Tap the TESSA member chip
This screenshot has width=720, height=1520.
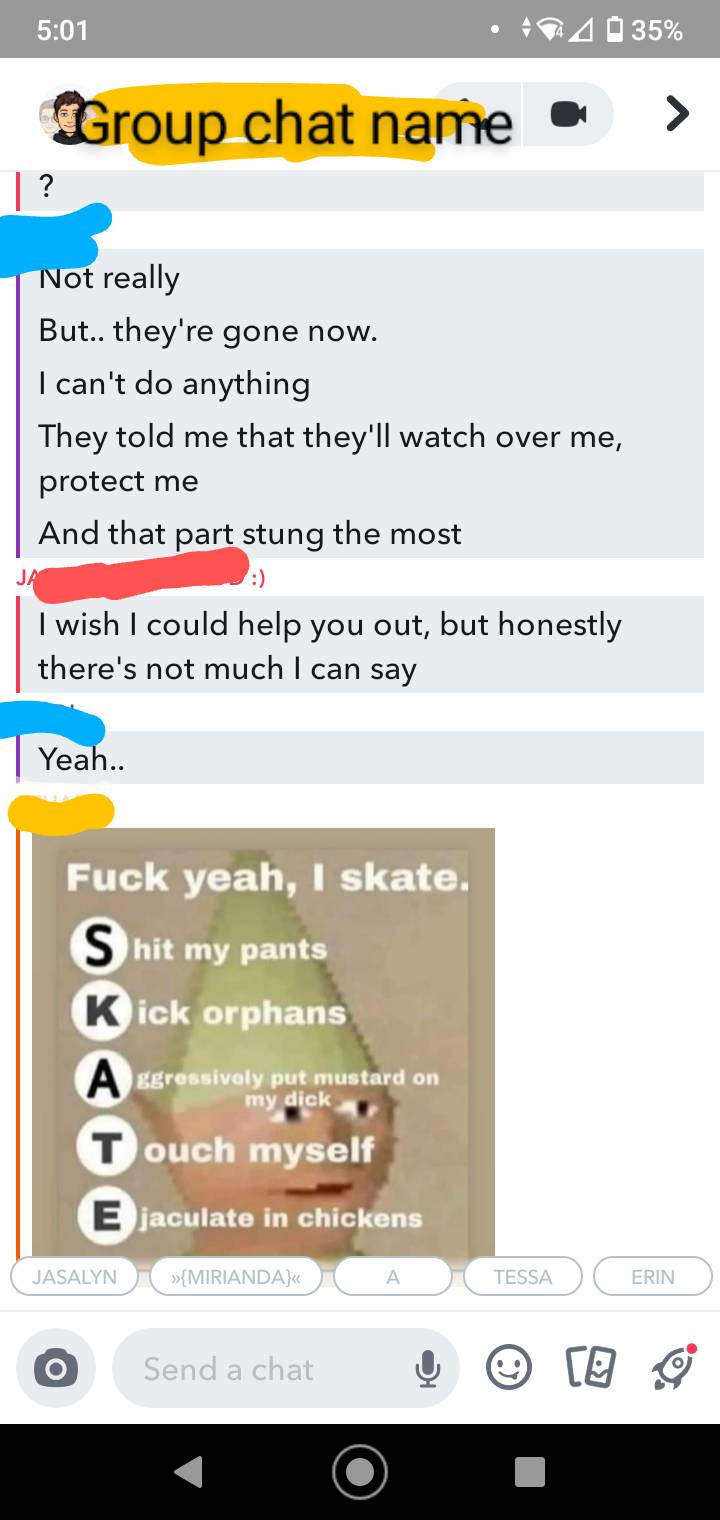point(522,1277)
